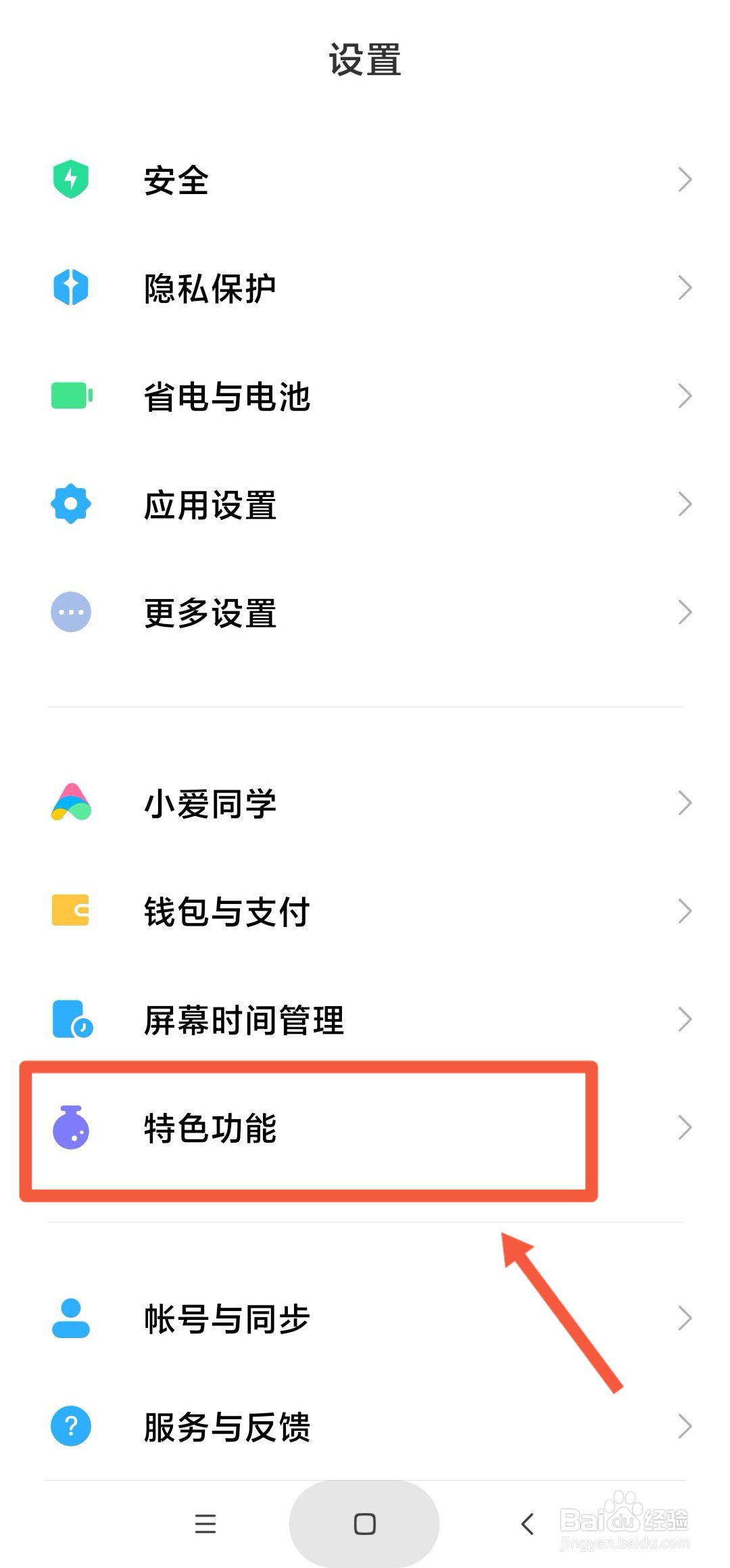Viewport: 730px width, 1568px height.
Task: Open 隐私保护 settings
Action: pyautogui.click(x=210, y=287)
